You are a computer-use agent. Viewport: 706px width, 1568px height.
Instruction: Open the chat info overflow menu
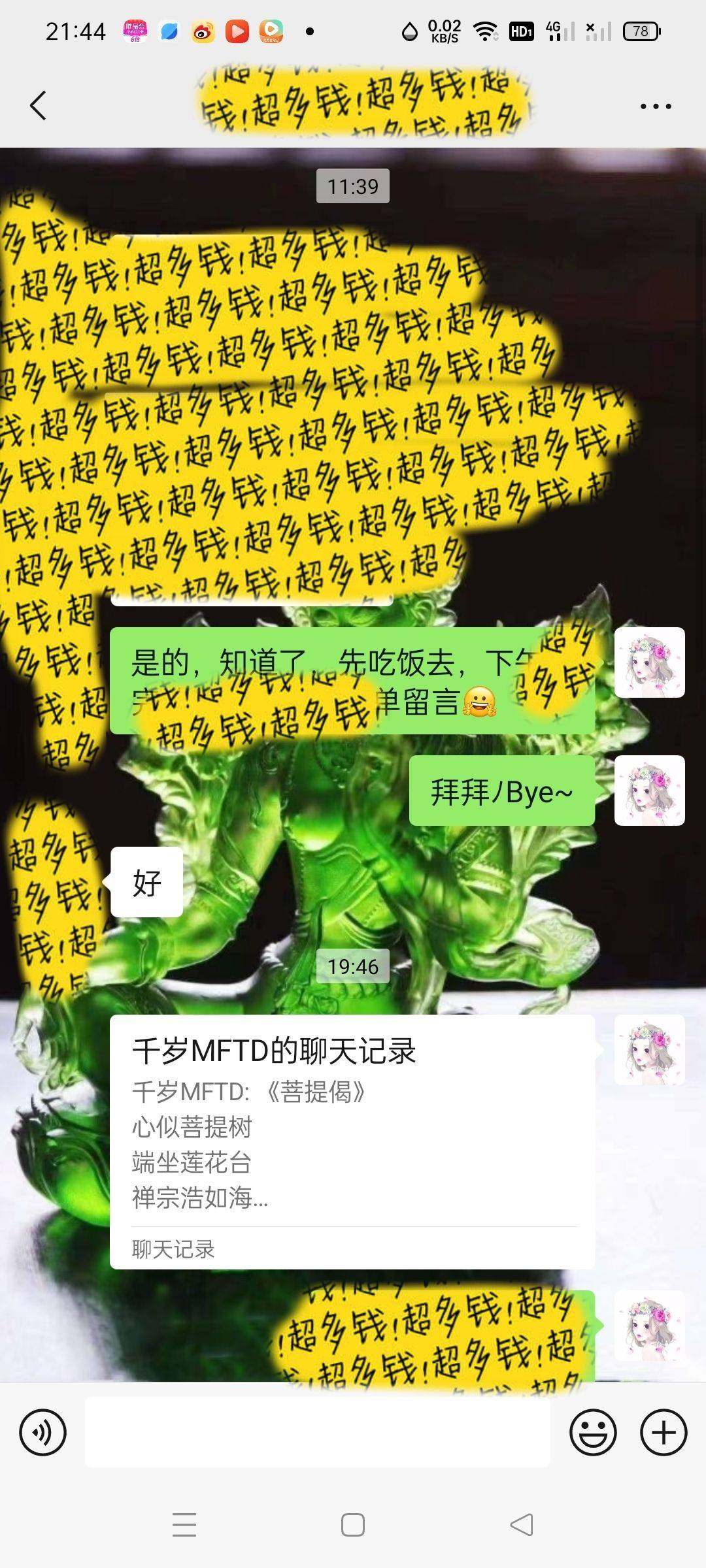point(656,106)
